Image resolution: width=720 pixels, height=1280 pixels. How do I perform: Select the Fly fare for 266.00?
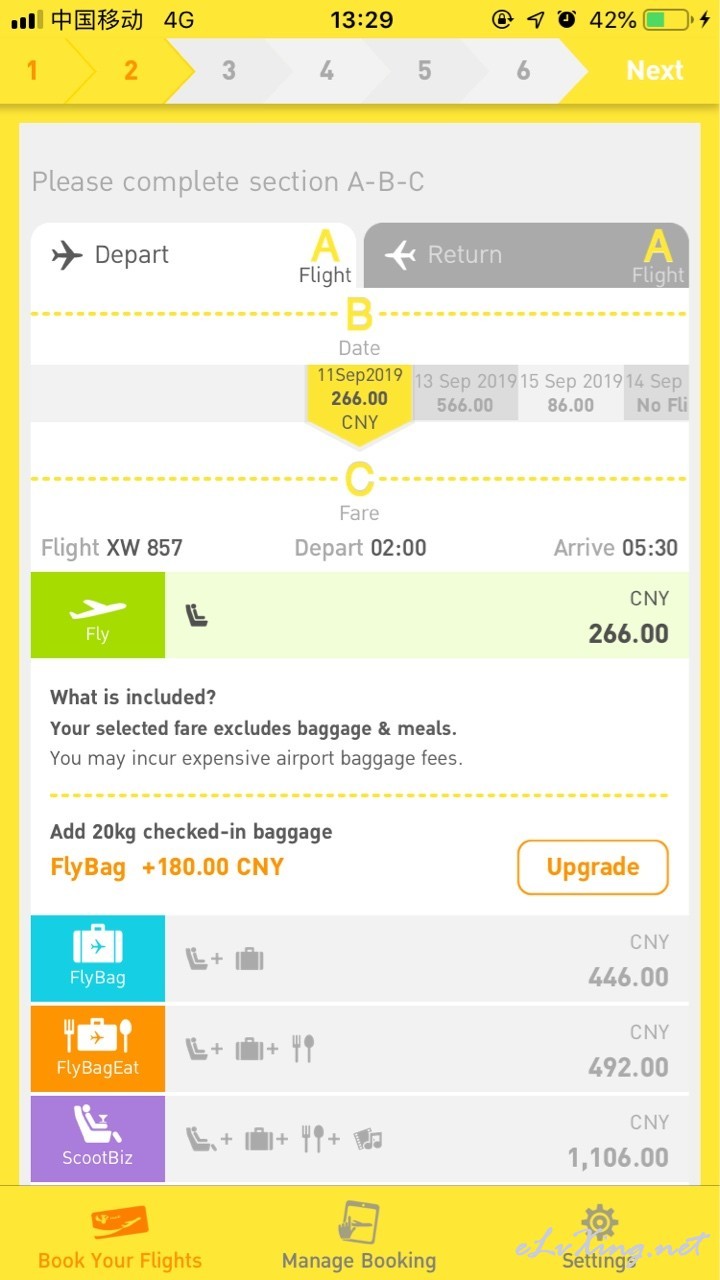point(360,615)
